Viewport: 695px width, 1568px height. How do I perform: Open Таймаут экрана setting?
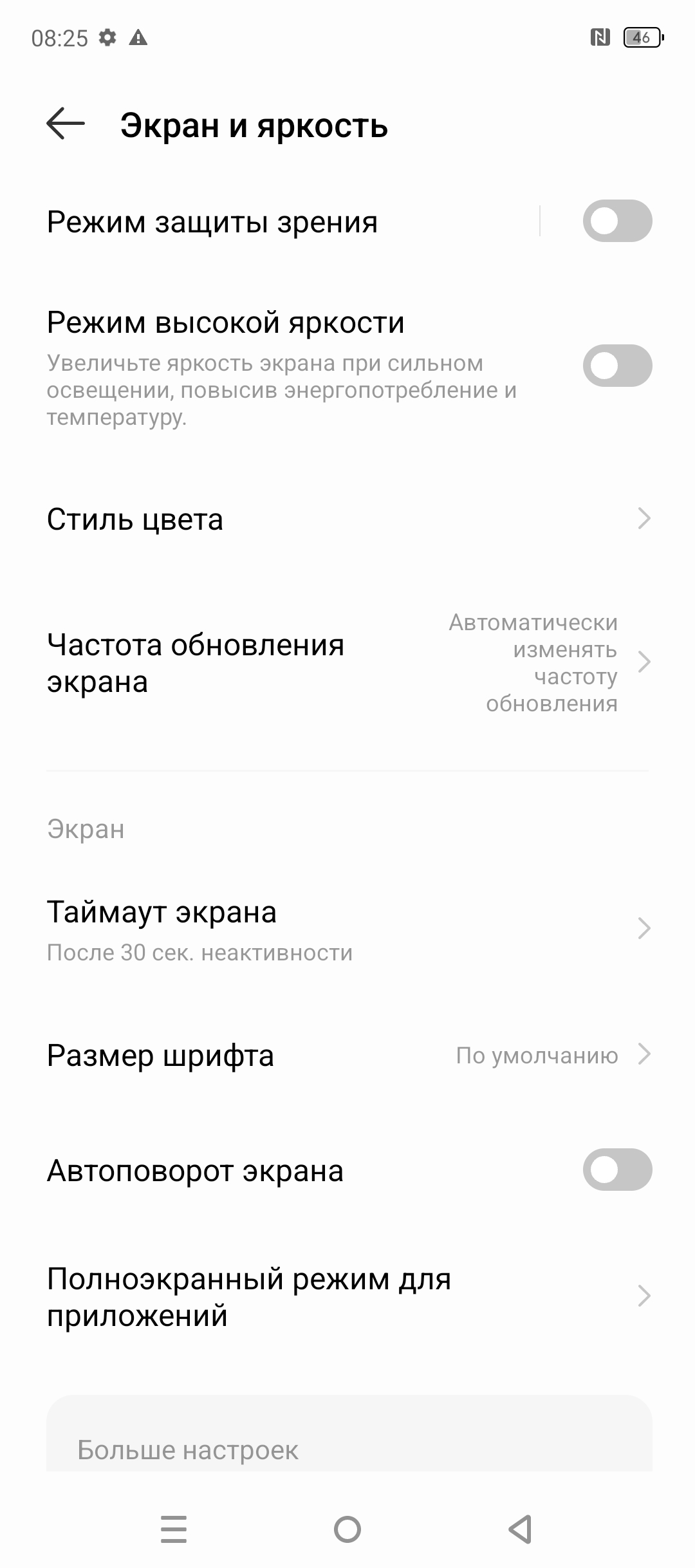coord(347,929)
